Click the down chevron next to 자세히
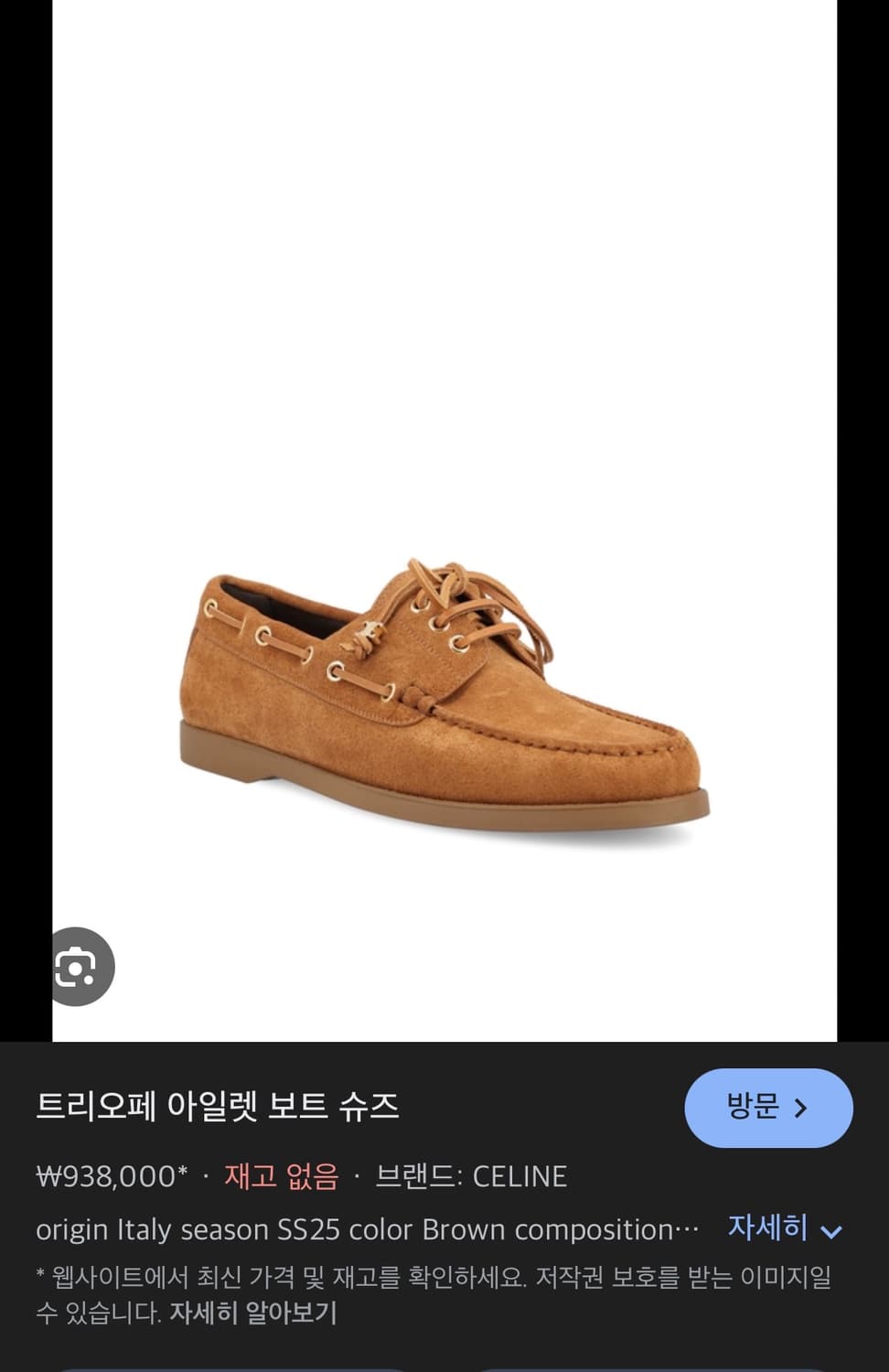 pyautogui.click(x=830, y=1231)
